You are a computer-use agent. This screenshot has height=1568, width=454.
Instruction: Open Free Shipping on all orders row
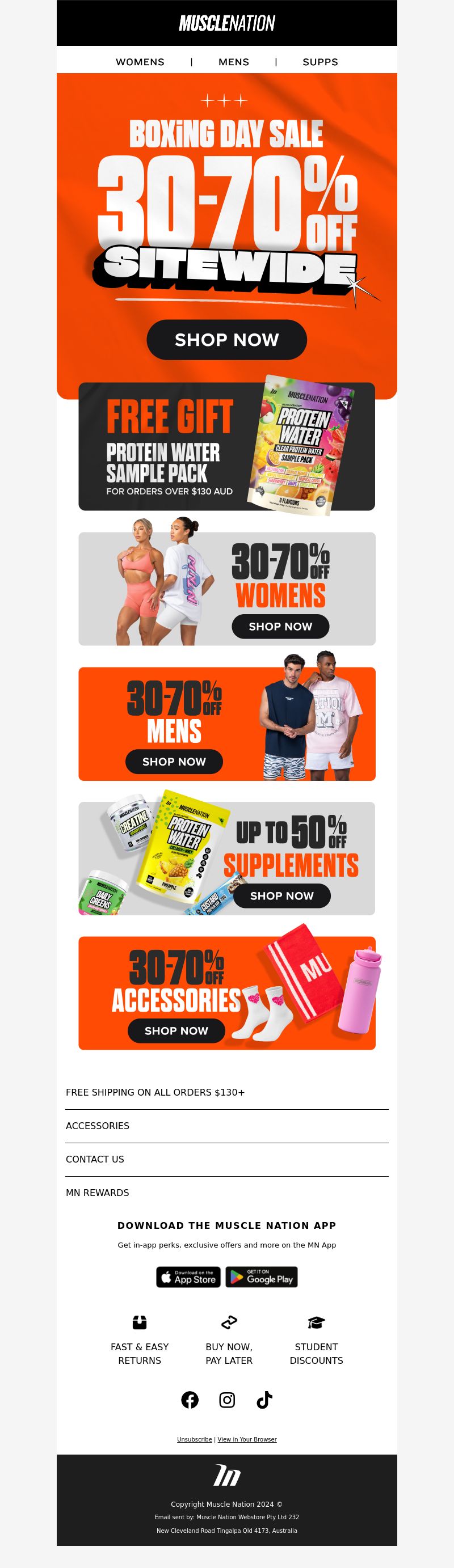coord(155,1092)
